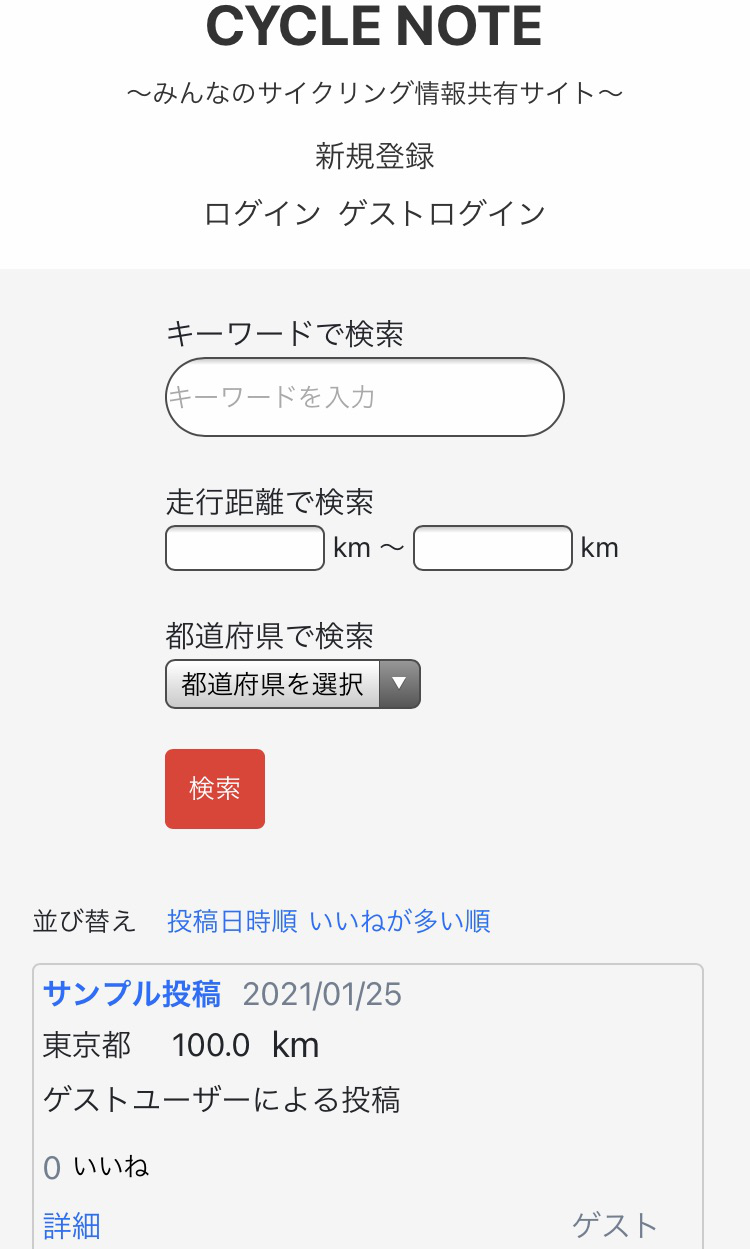This screenshot has width=750, height=1249.
Task: Click inside the キーワードを入力 keyword field
Action: click(x=365, y=397)
